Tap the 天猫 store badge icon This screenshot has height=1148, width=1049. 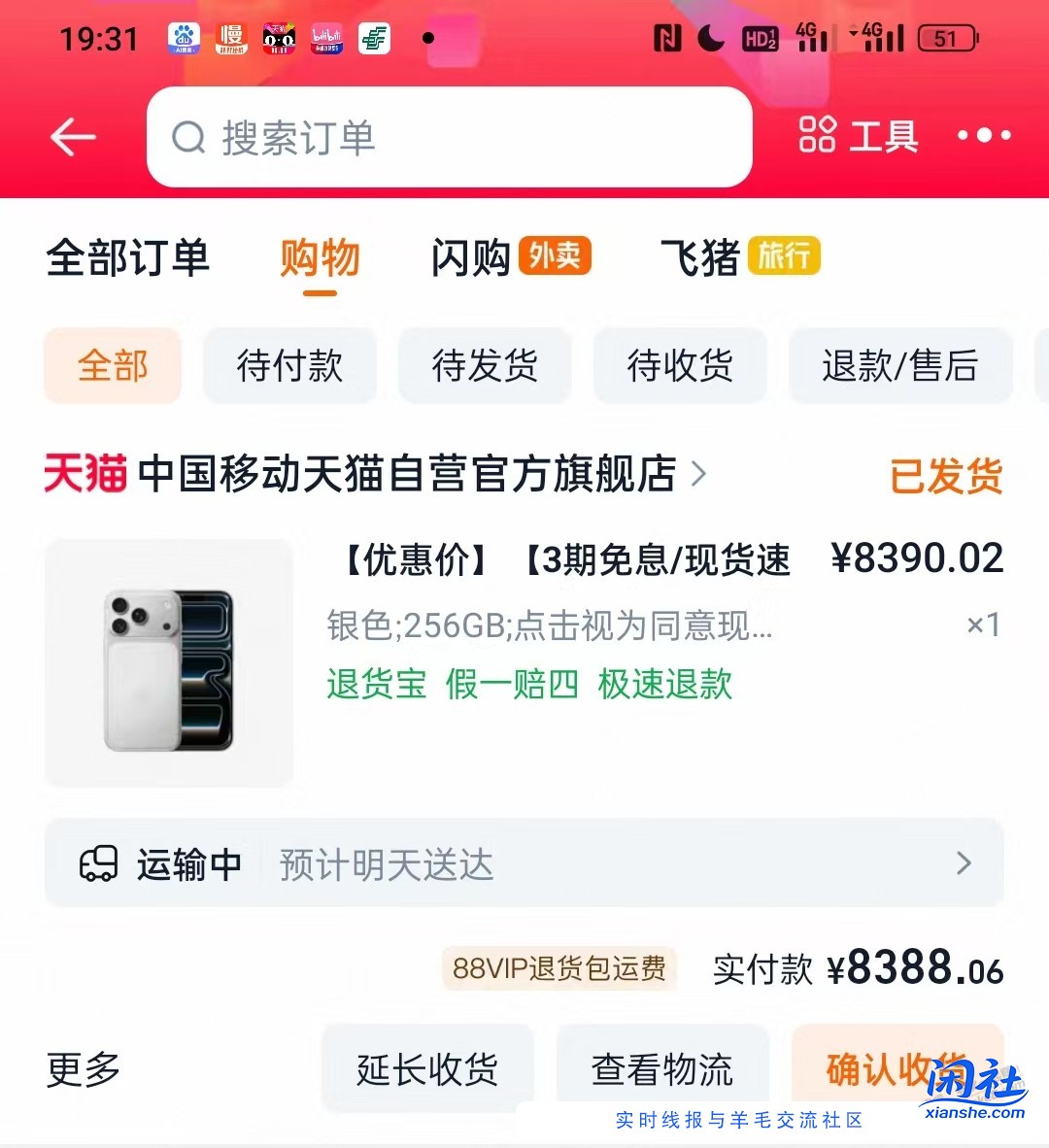85,474
